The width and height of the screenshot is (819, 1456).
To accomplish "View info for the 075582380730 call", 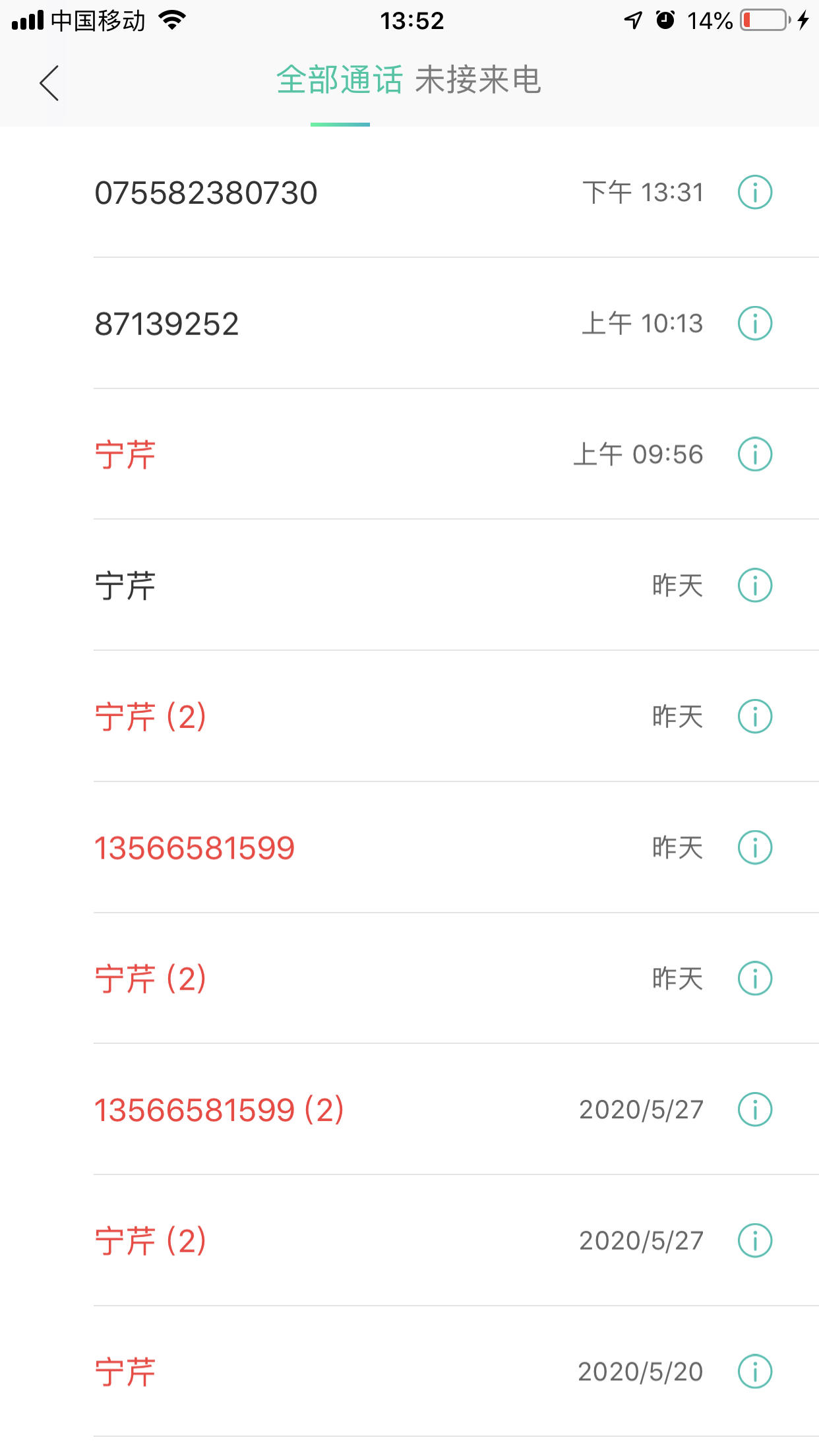I will coord(755,193).
